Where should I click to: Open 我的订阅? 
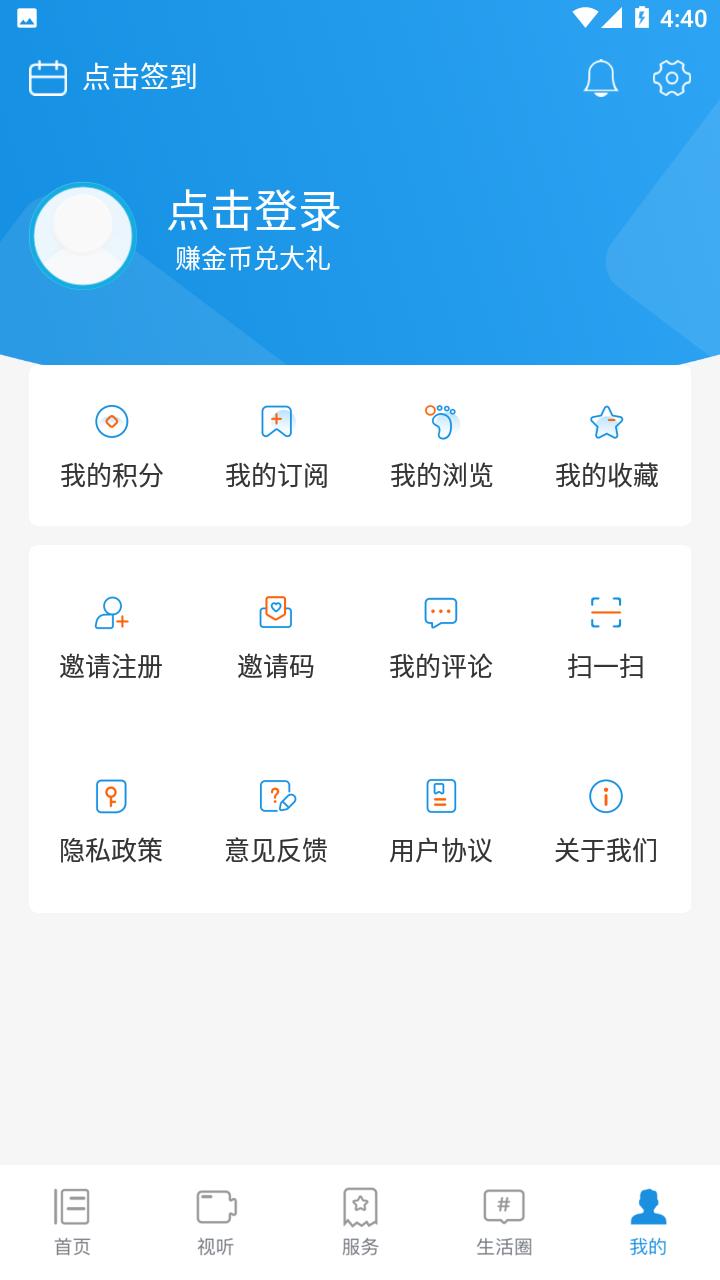(277, 445)
